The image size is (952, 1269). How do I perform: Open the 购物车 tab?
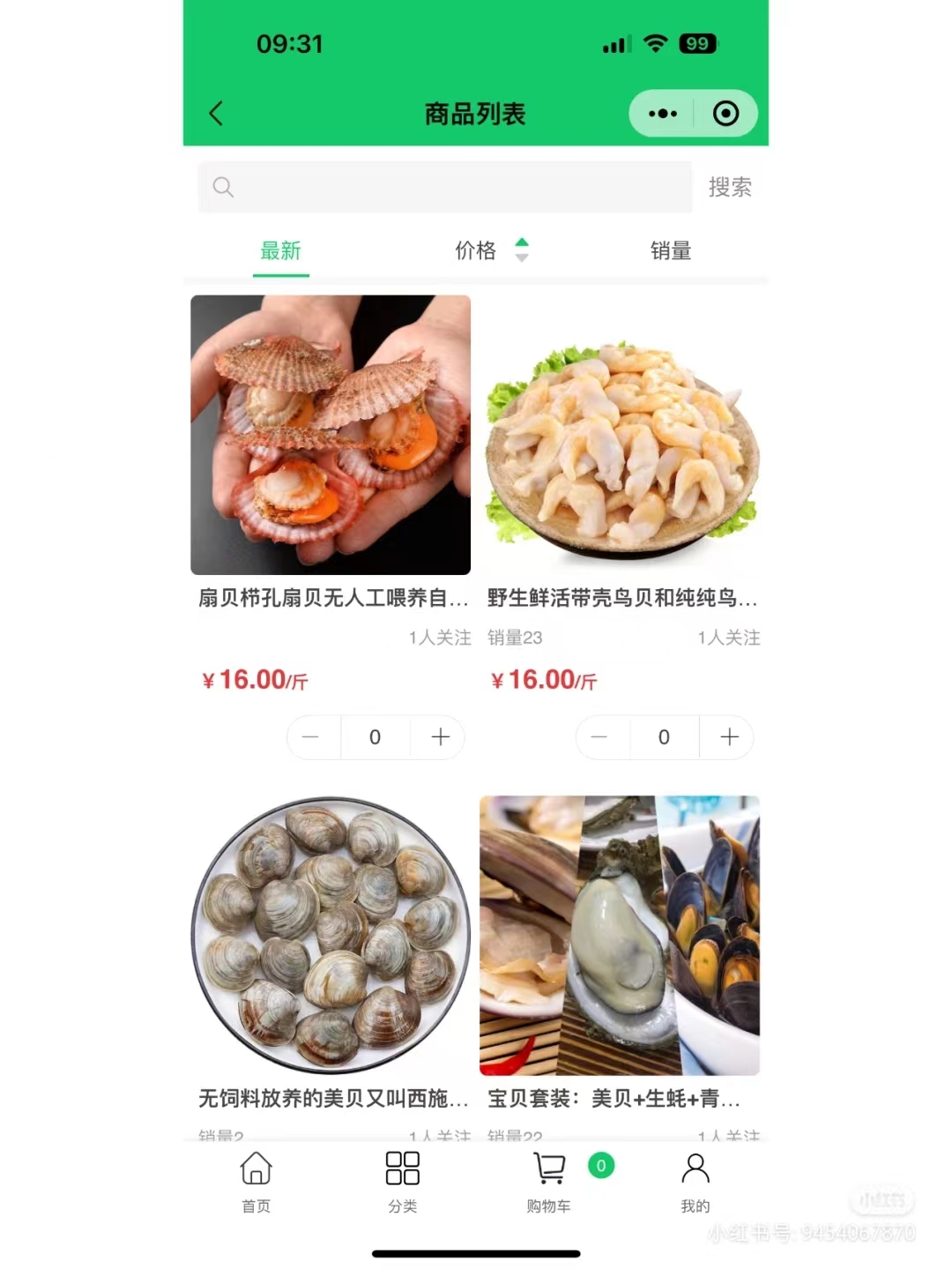tap(549, 1182)
